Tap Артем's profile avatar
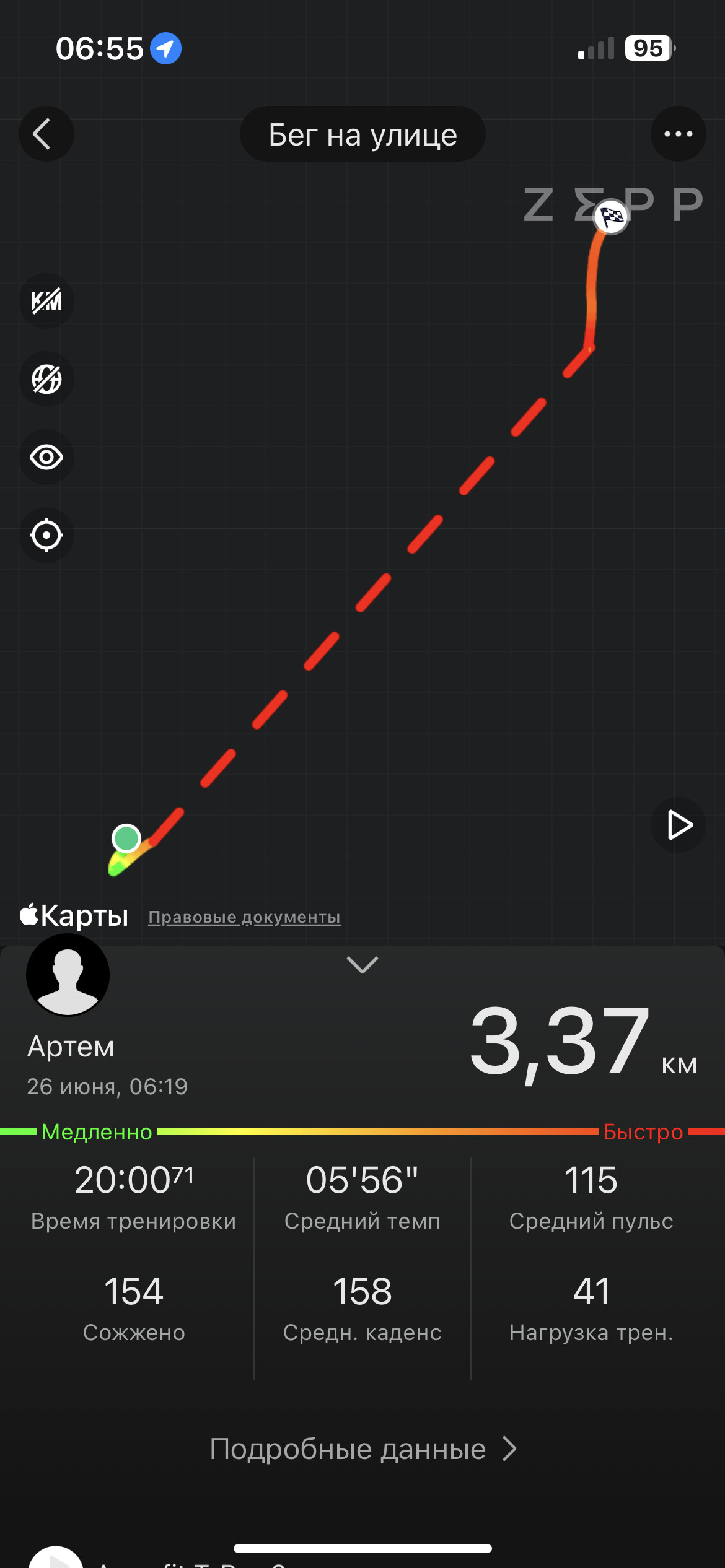 click(68, 975)
